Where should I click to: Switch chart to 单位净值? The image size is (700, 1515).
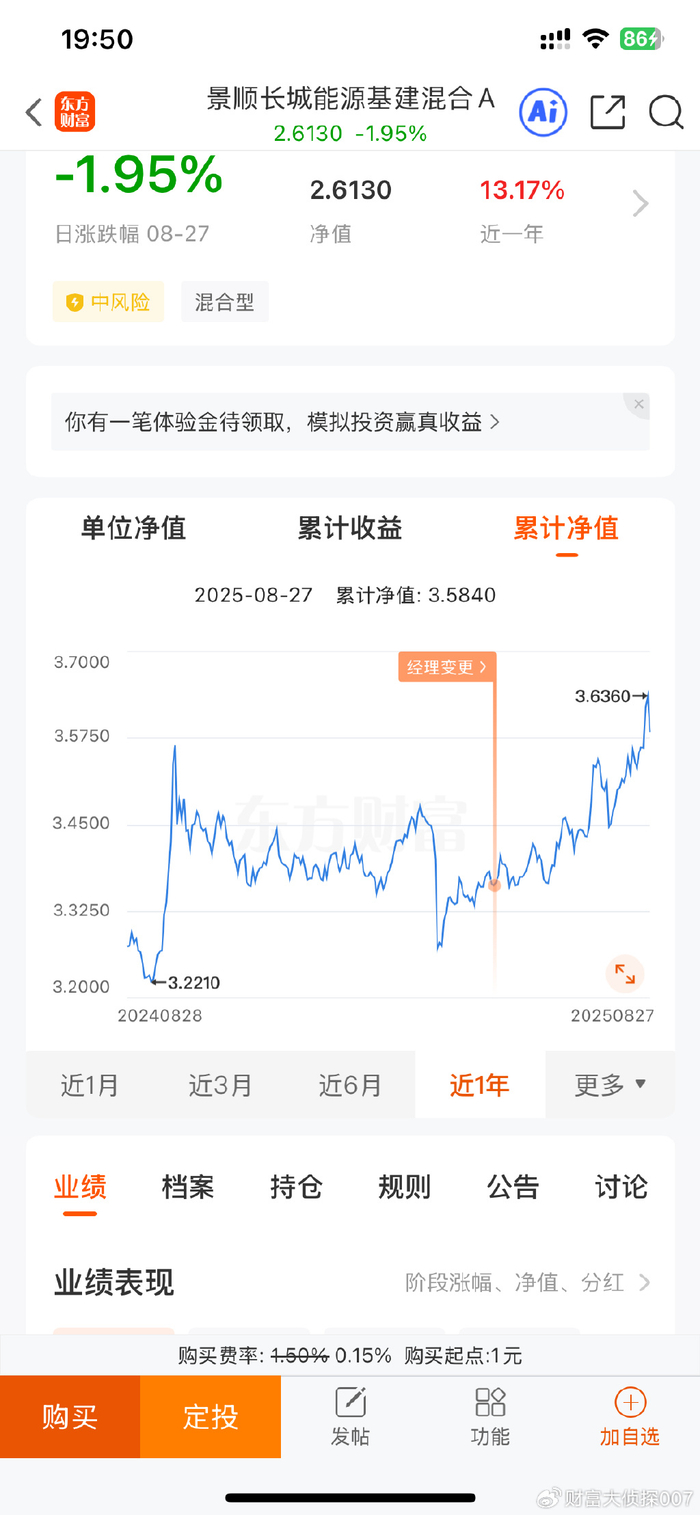click(134, 528)
